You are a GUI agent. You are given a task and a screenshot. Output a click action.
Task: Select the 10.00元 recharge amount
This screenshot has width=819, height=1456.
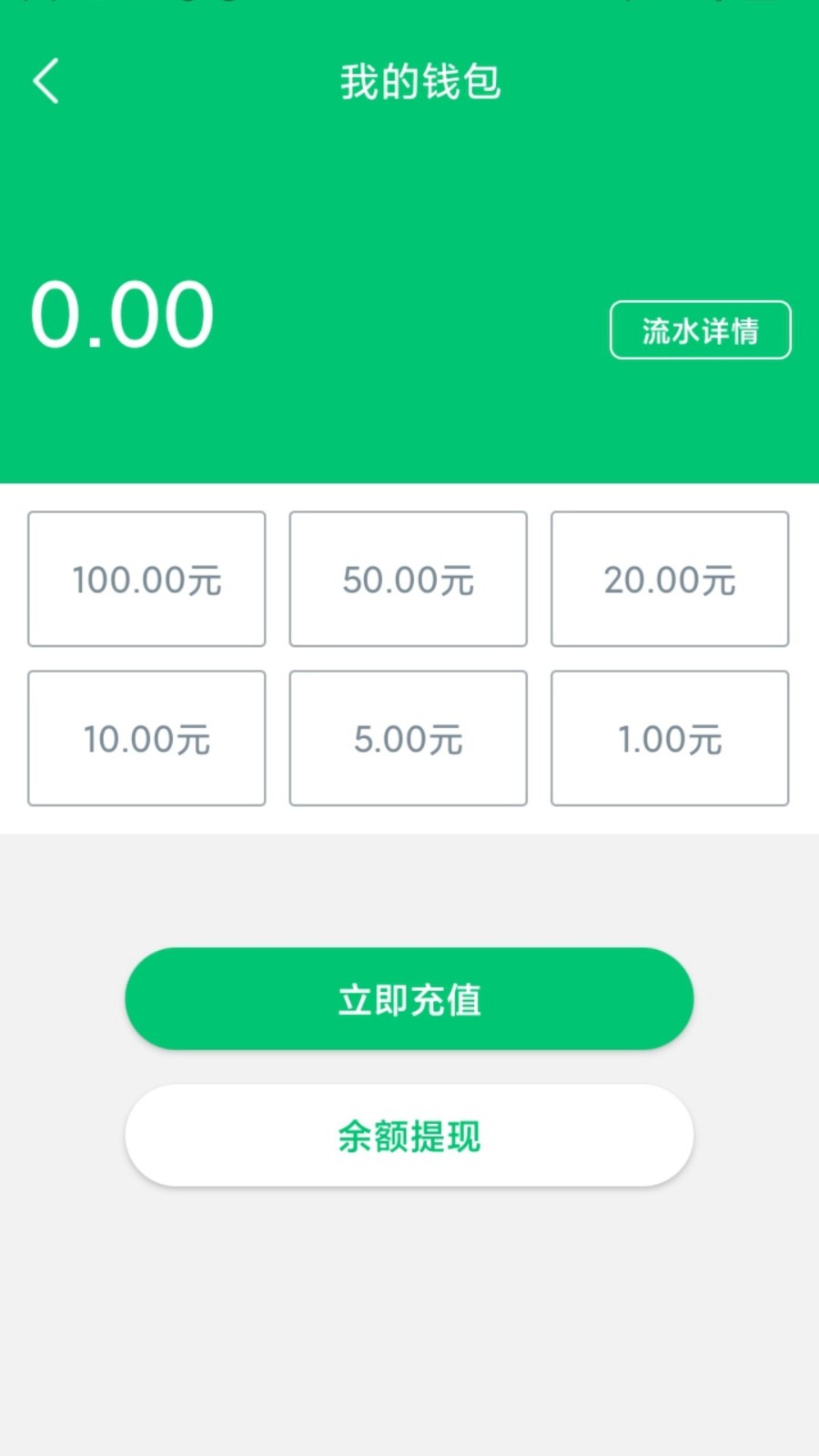[x=146, y=738]
